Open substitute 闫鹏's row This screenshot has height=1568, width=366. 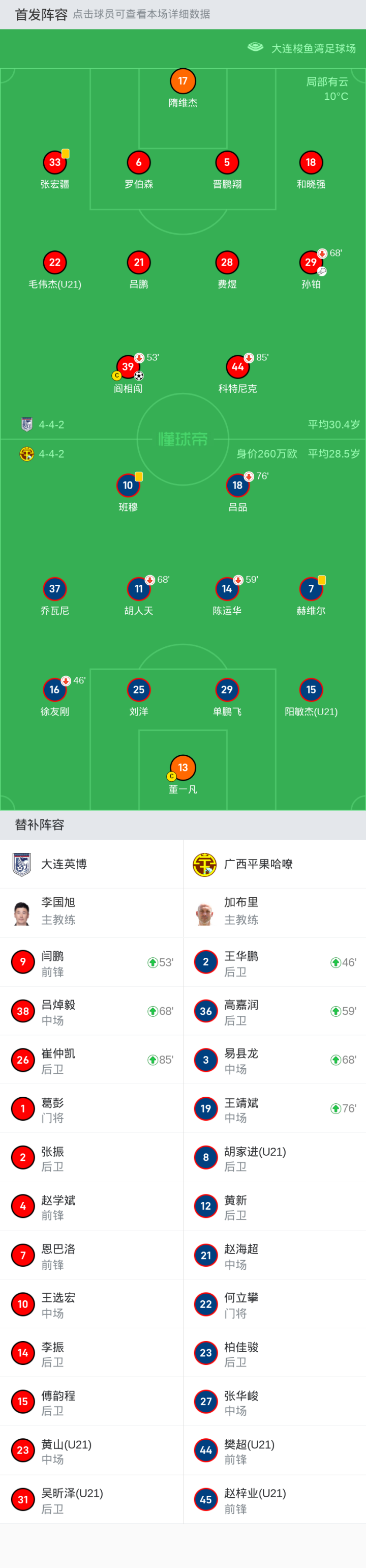click(91, 962)
